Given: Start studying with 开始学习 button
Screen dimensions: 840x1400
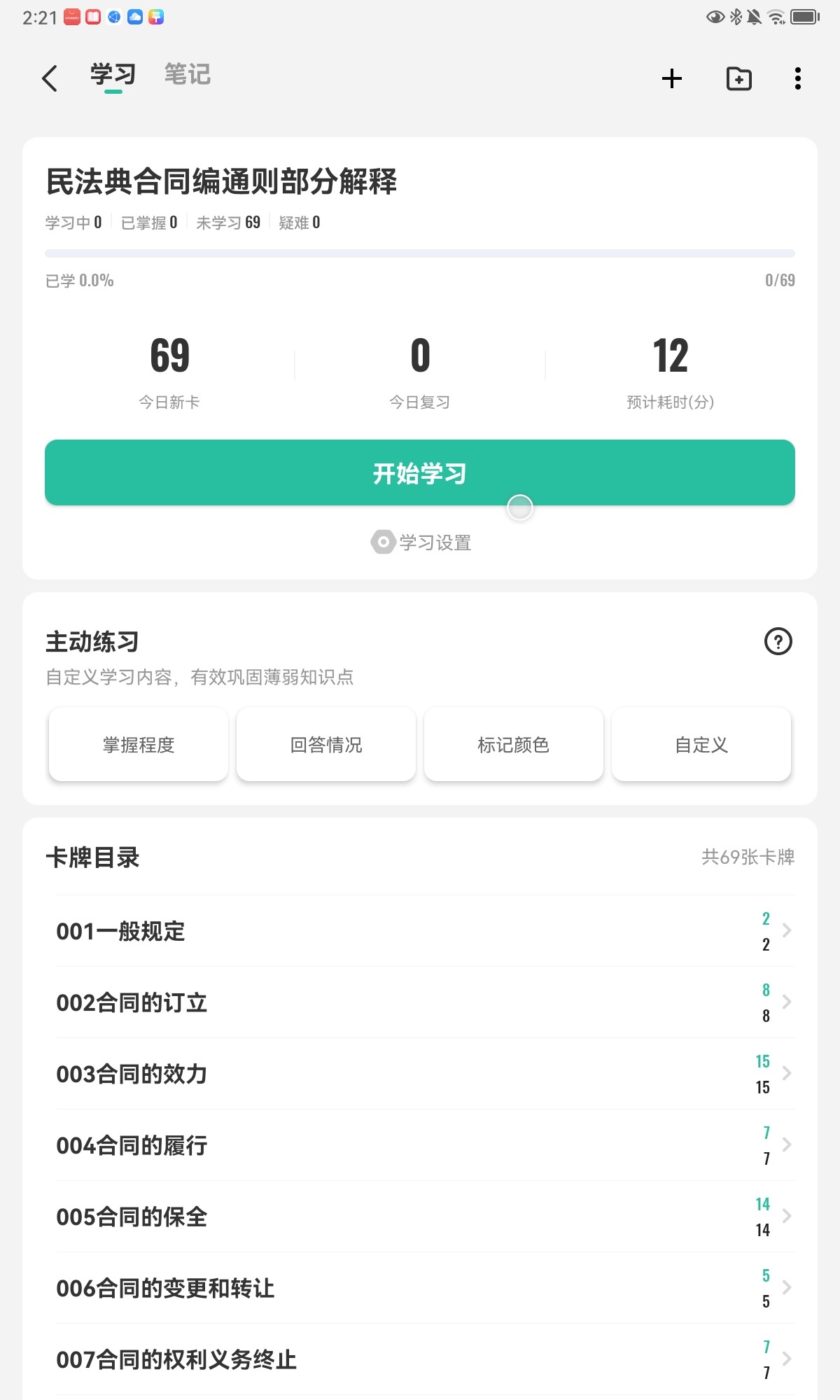Looking at the screenshot, I should (420, 472).
